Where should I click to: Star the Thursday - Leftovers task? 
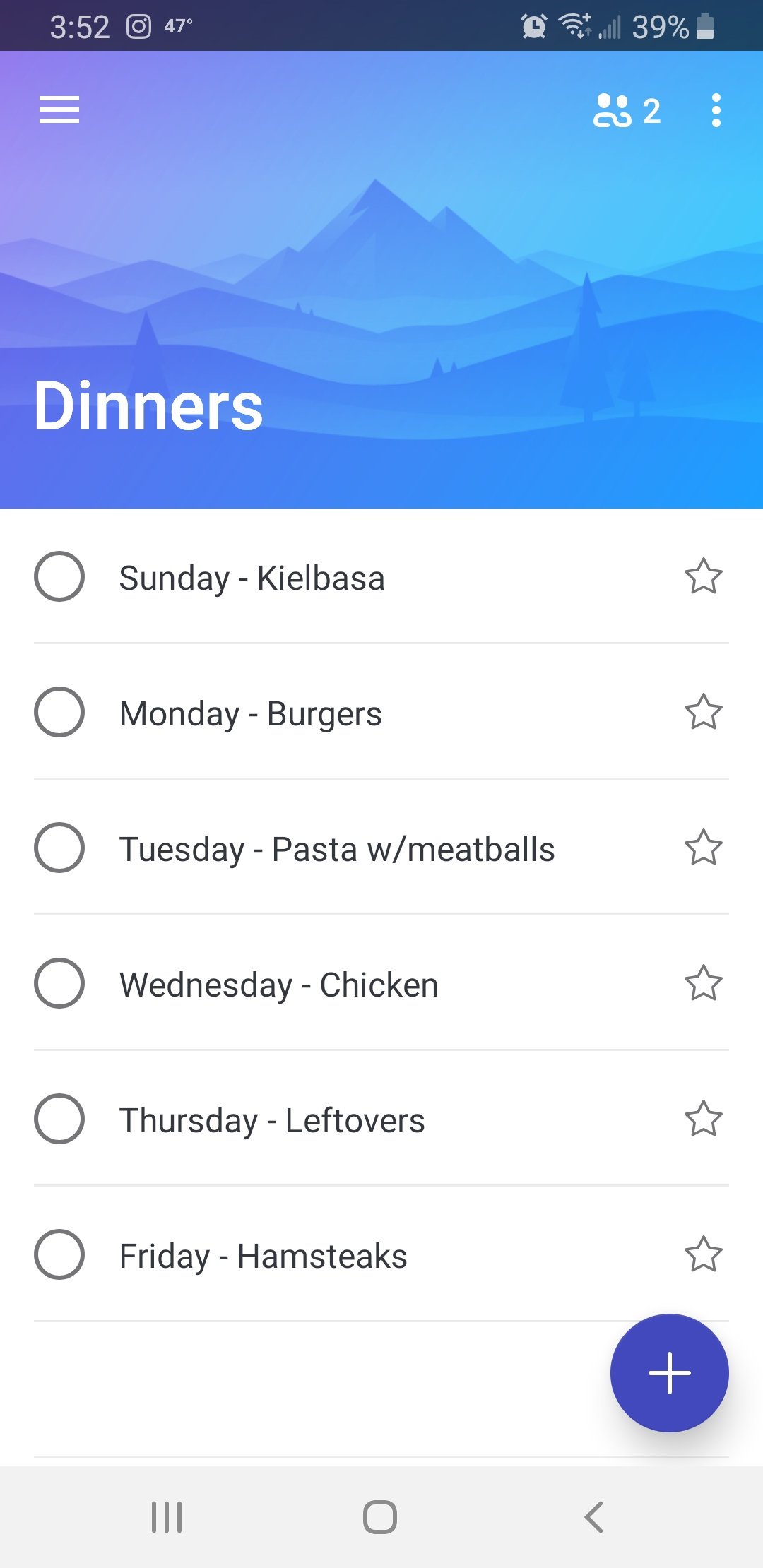point(703,1119)
